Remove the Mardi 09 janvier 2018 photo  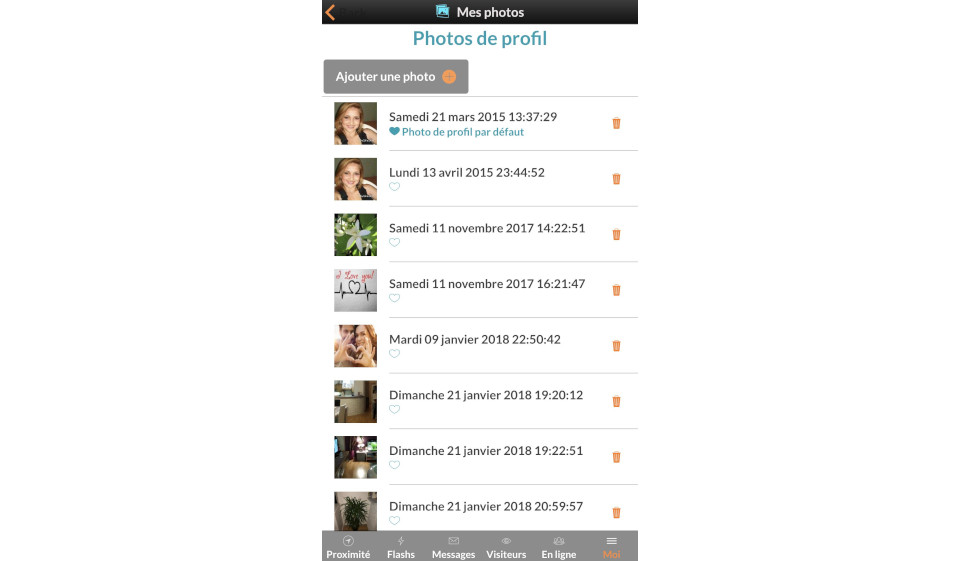(616, 346)
